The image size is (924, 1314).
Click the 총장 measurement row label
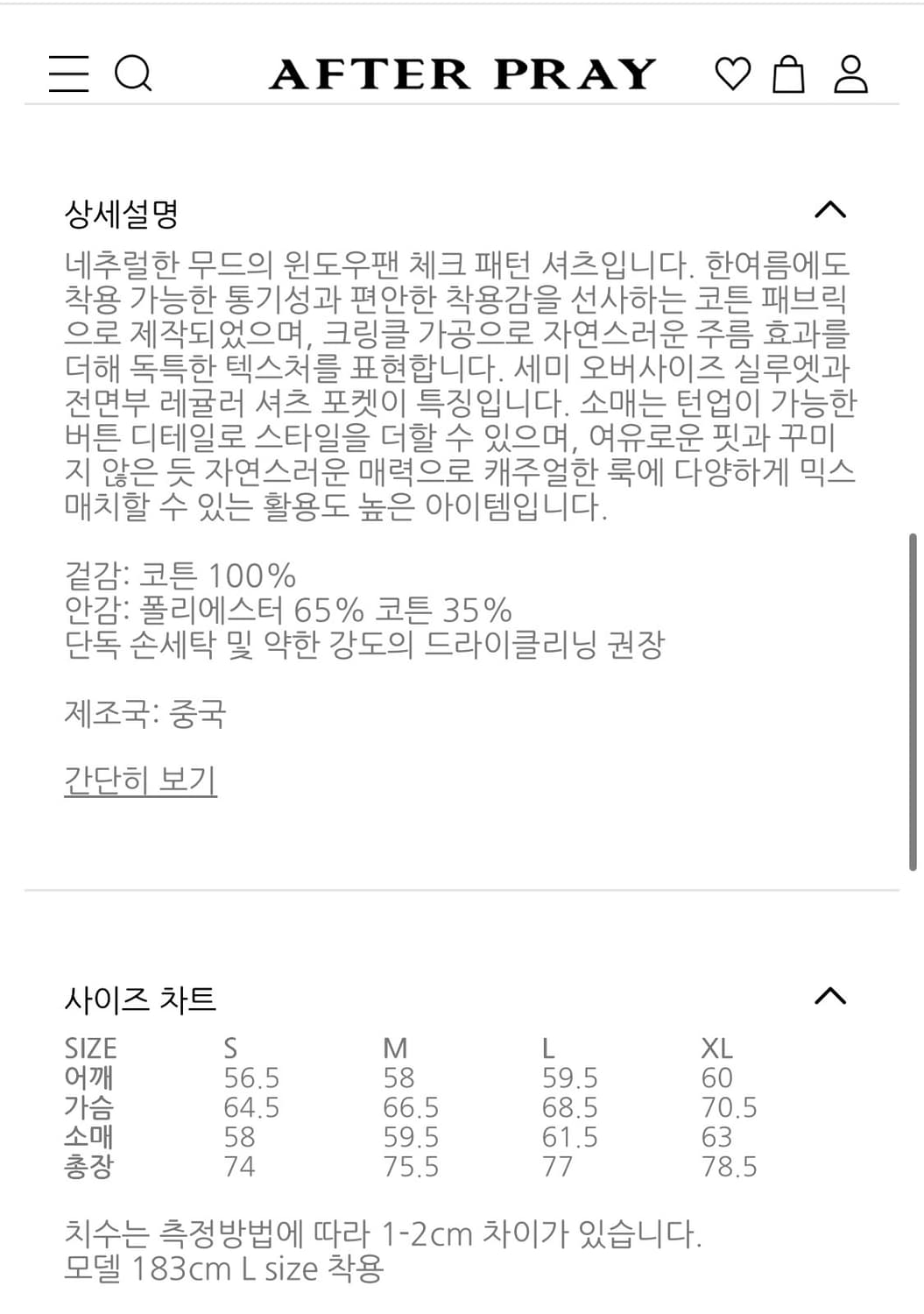[x=90, y=1168]
